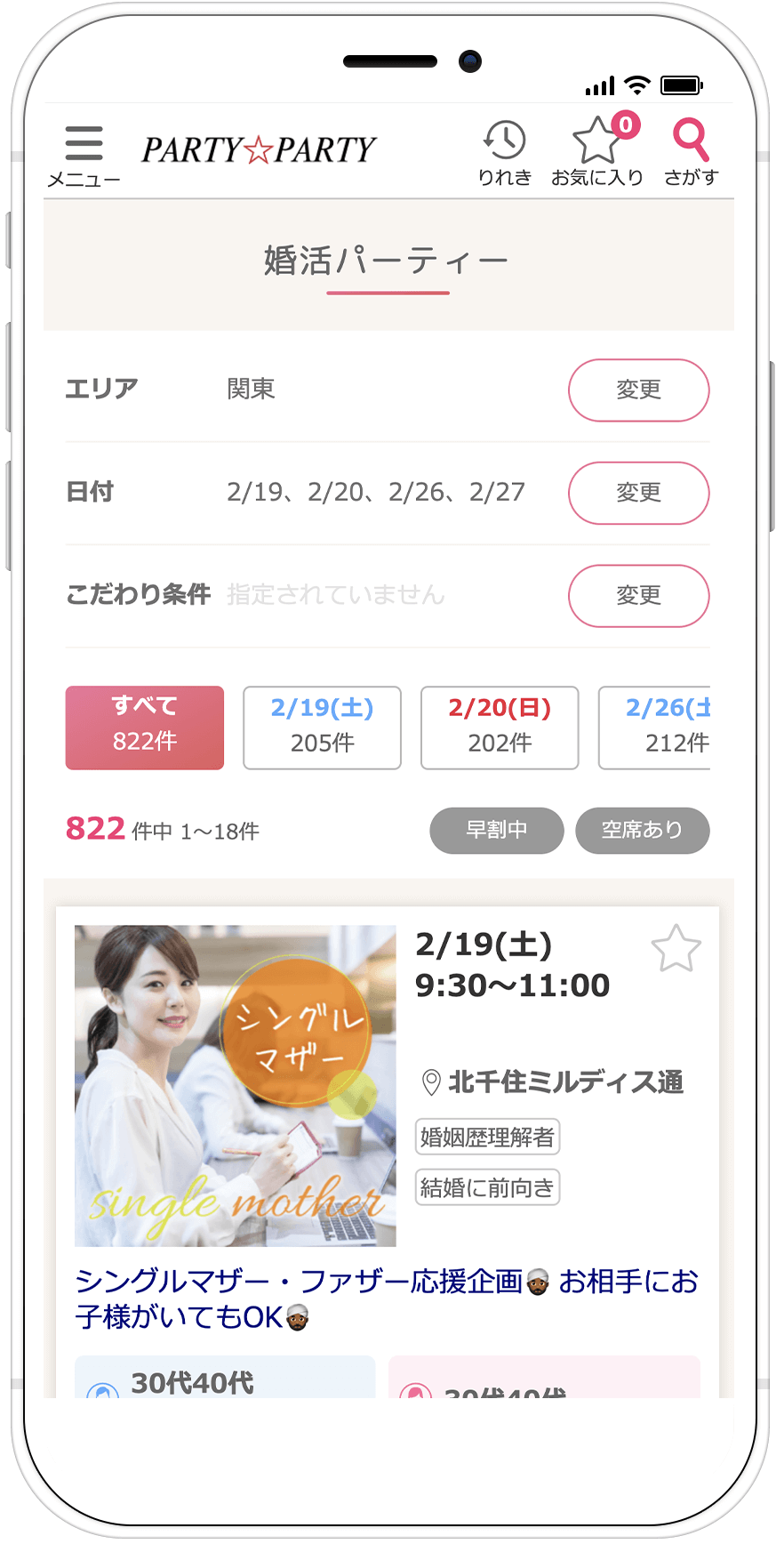
Task: Select the すべて 822件 tab
Action: pyautogui.click(x=145, y=727)
